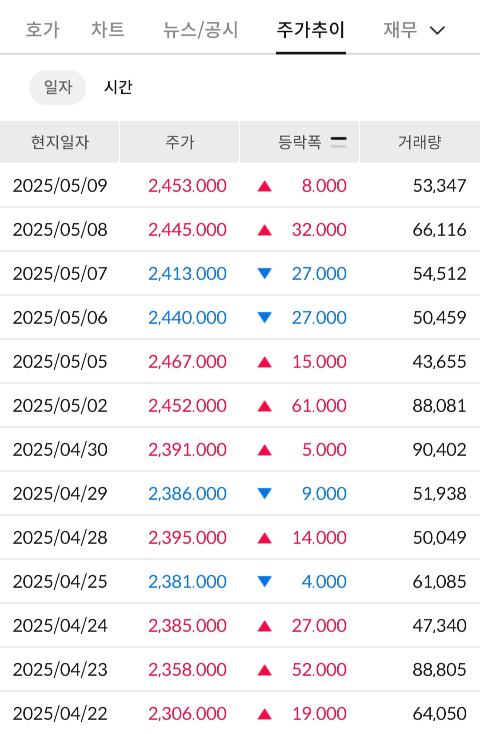Expand the tab list chevron next to 재무
480x734 pixels.
[437, 31]
